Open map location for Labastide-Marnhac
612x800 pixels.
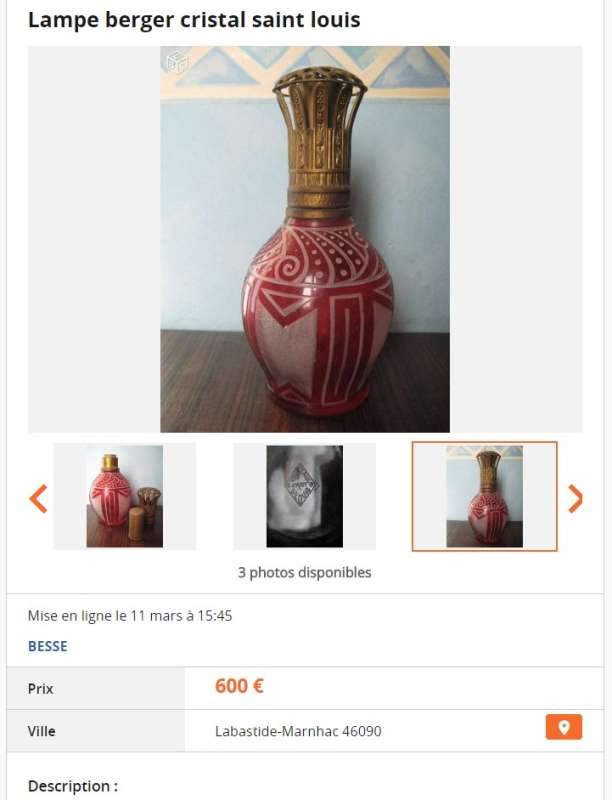tap(563, 728)
